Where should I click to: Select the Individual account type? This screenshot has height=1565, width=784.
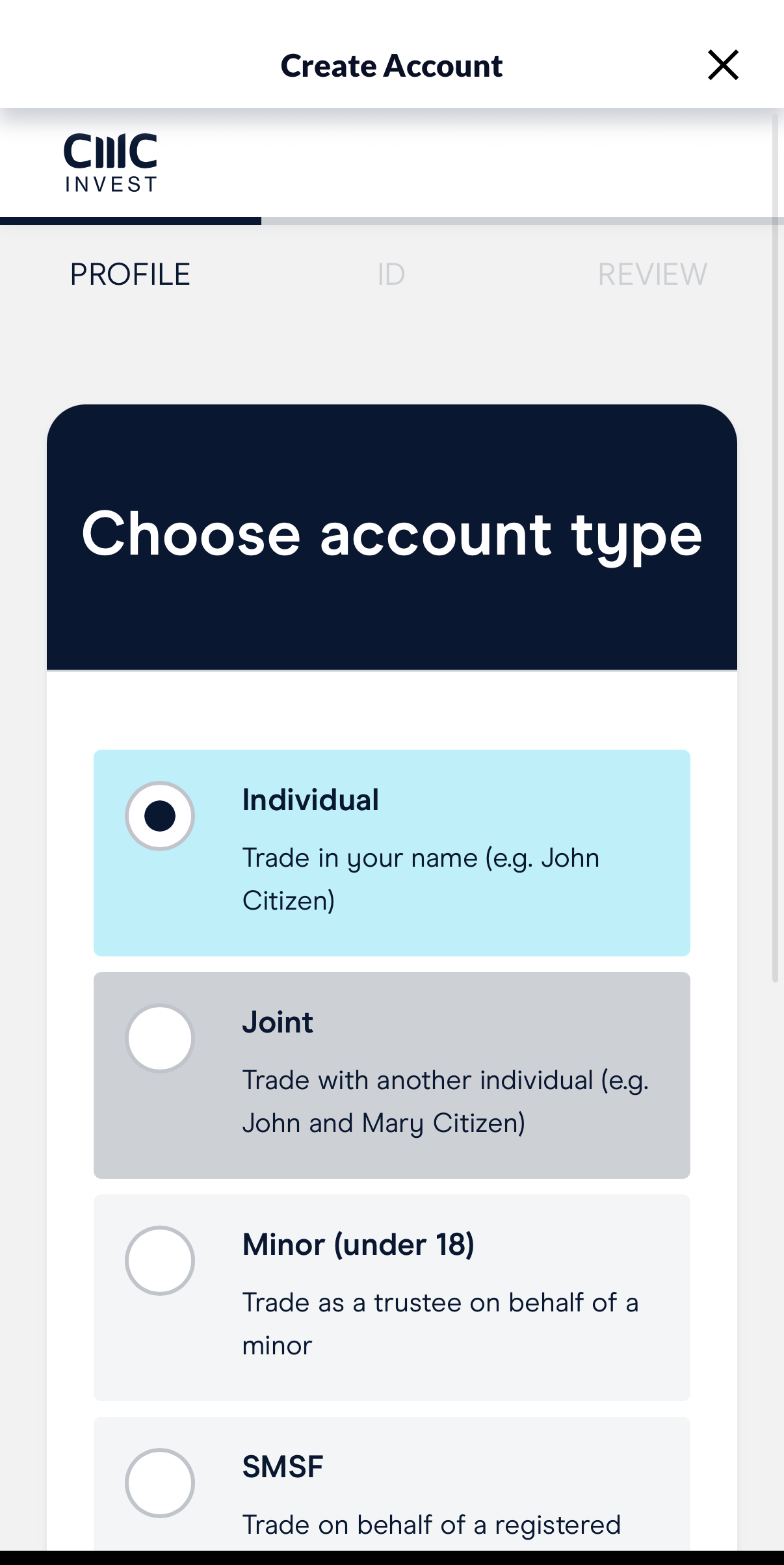pos(160,815)
